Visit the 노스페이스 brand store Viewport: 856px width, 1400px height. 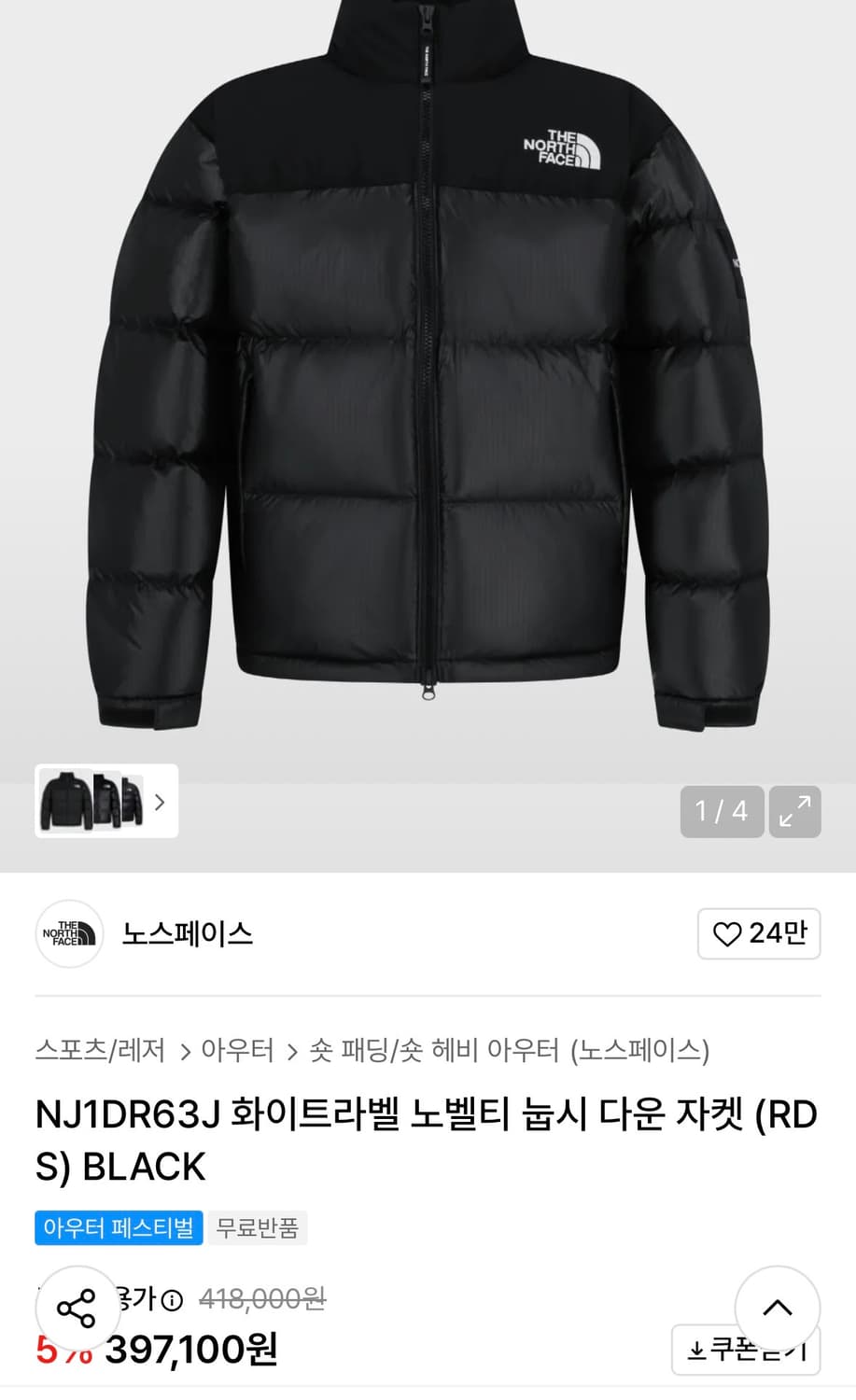[187, 934]
